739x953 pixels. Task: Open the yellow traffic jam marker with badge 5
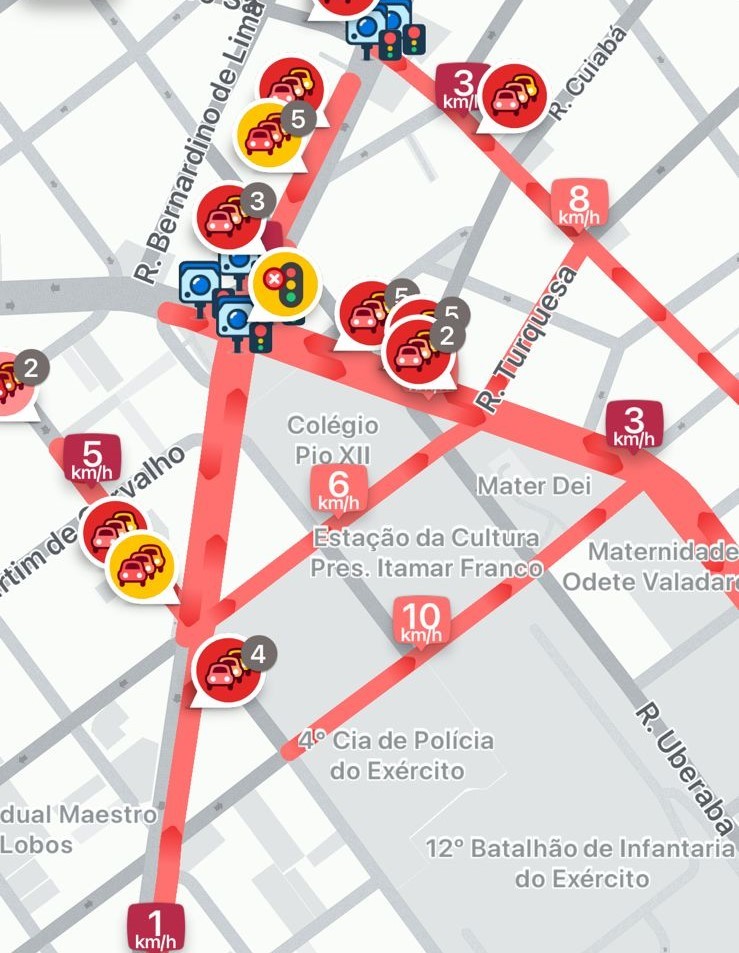click(267, 135)
